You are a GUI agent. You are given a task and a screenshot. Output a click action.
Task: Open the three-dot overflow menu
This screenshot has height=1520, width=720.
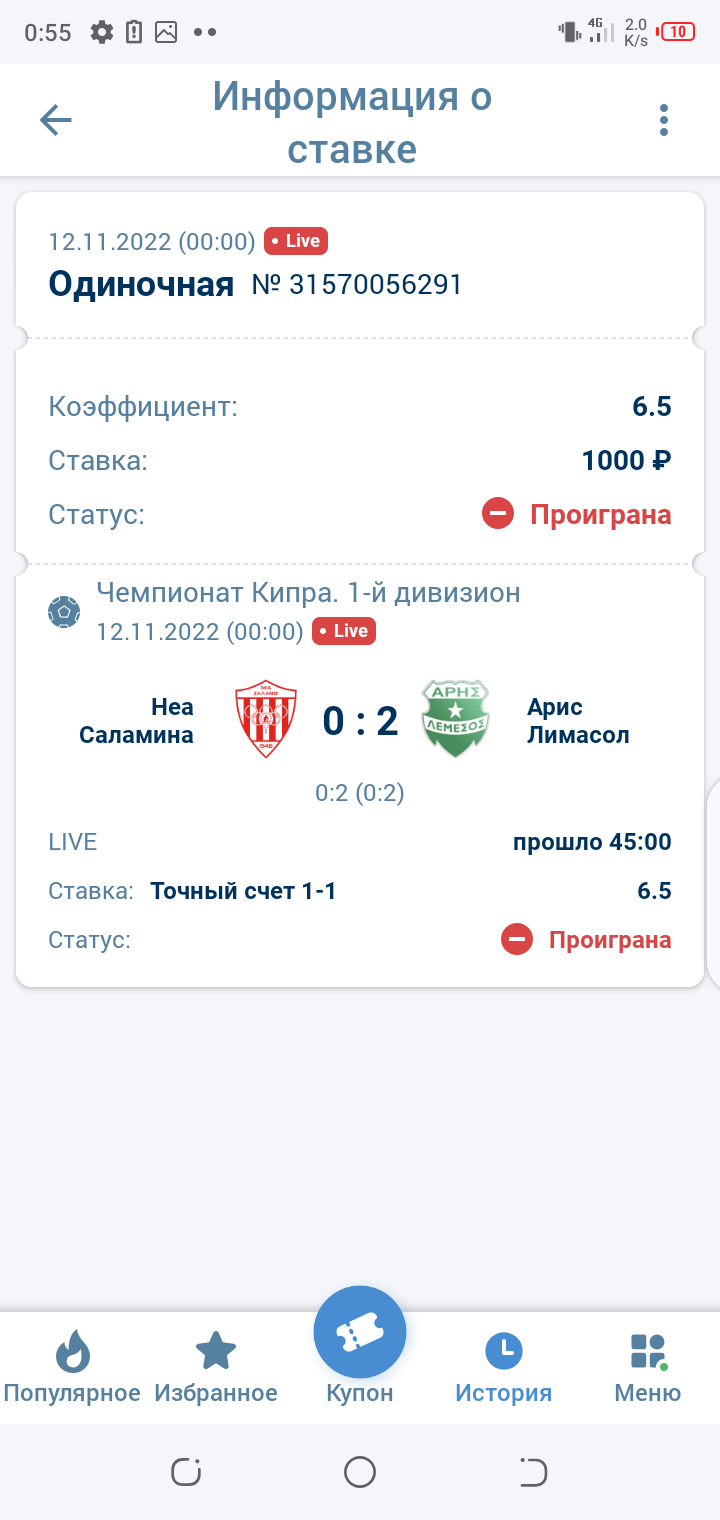pyautogui.click(x=664, y=120)
